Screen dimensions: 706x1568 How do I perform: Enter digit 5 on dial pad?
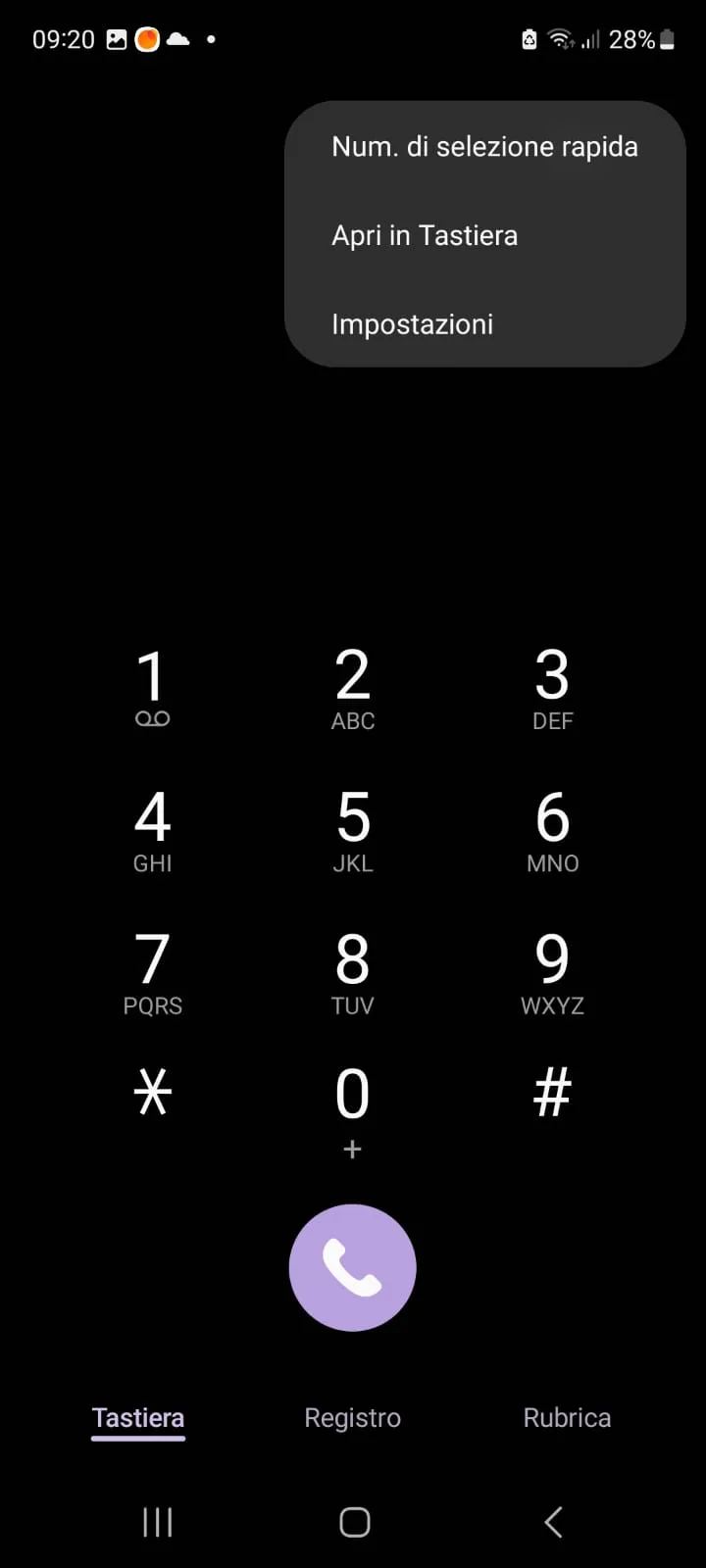[x=353, y=830]
